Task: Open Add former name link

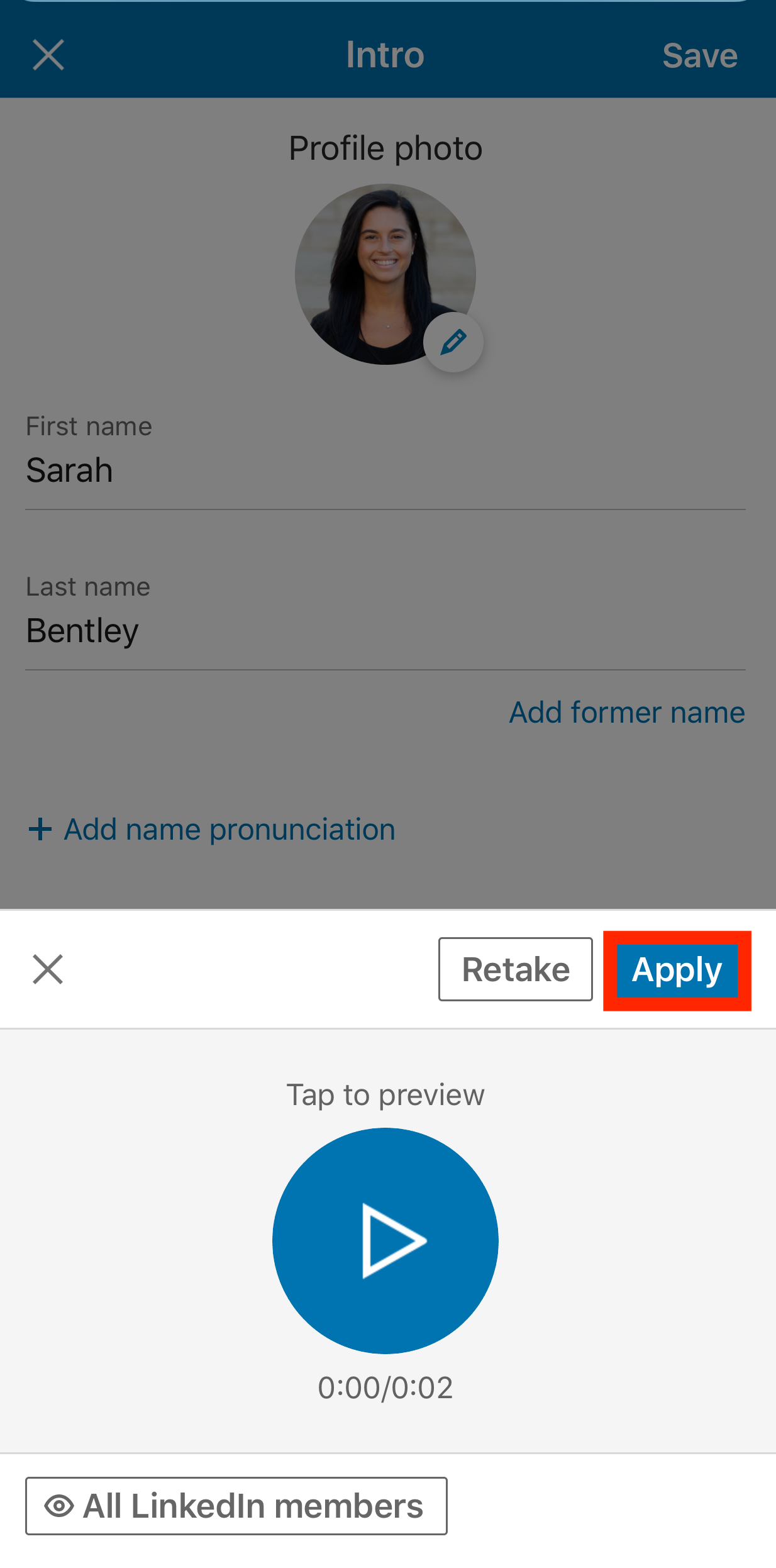Action: (627, 713)
